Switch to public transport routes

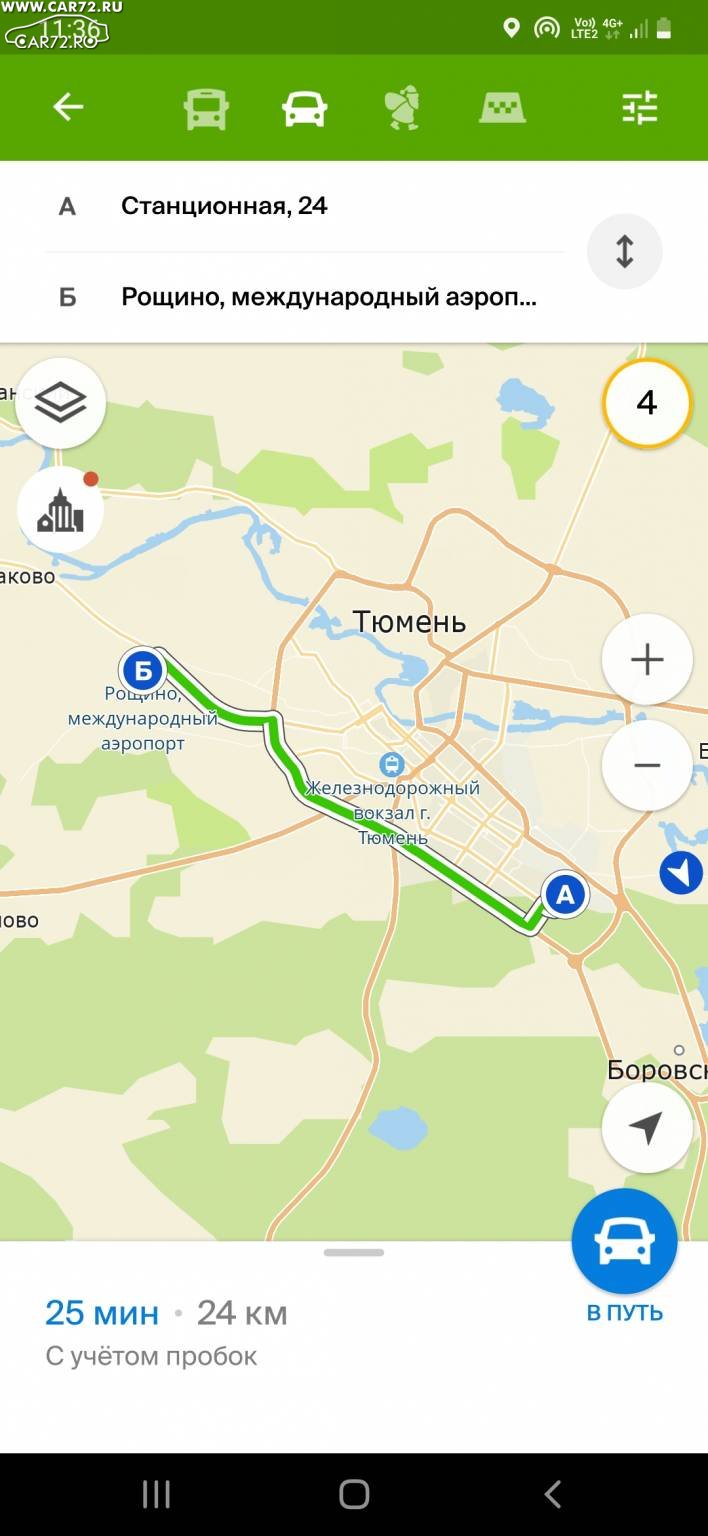(x=206, y=108)
